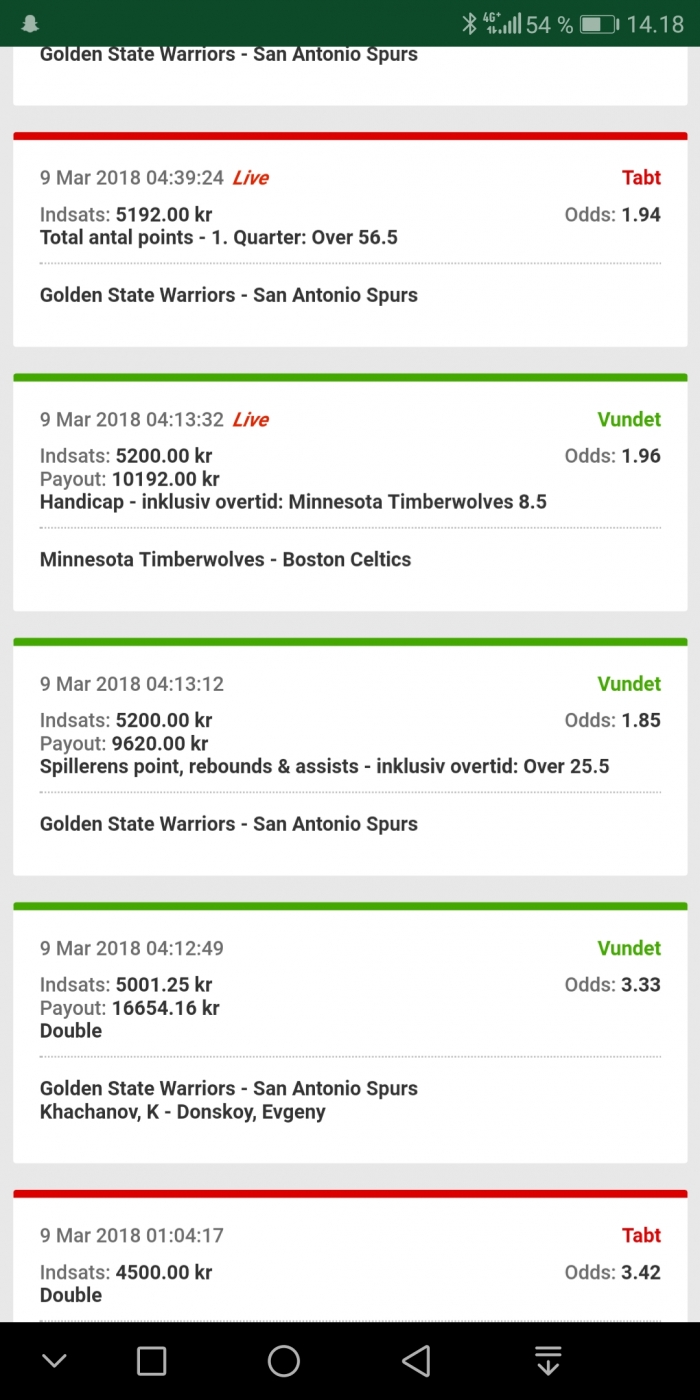Open the lost Double bet from 01:04:17
This screenshot has height=1400, width=700.
pos(350,1256)
